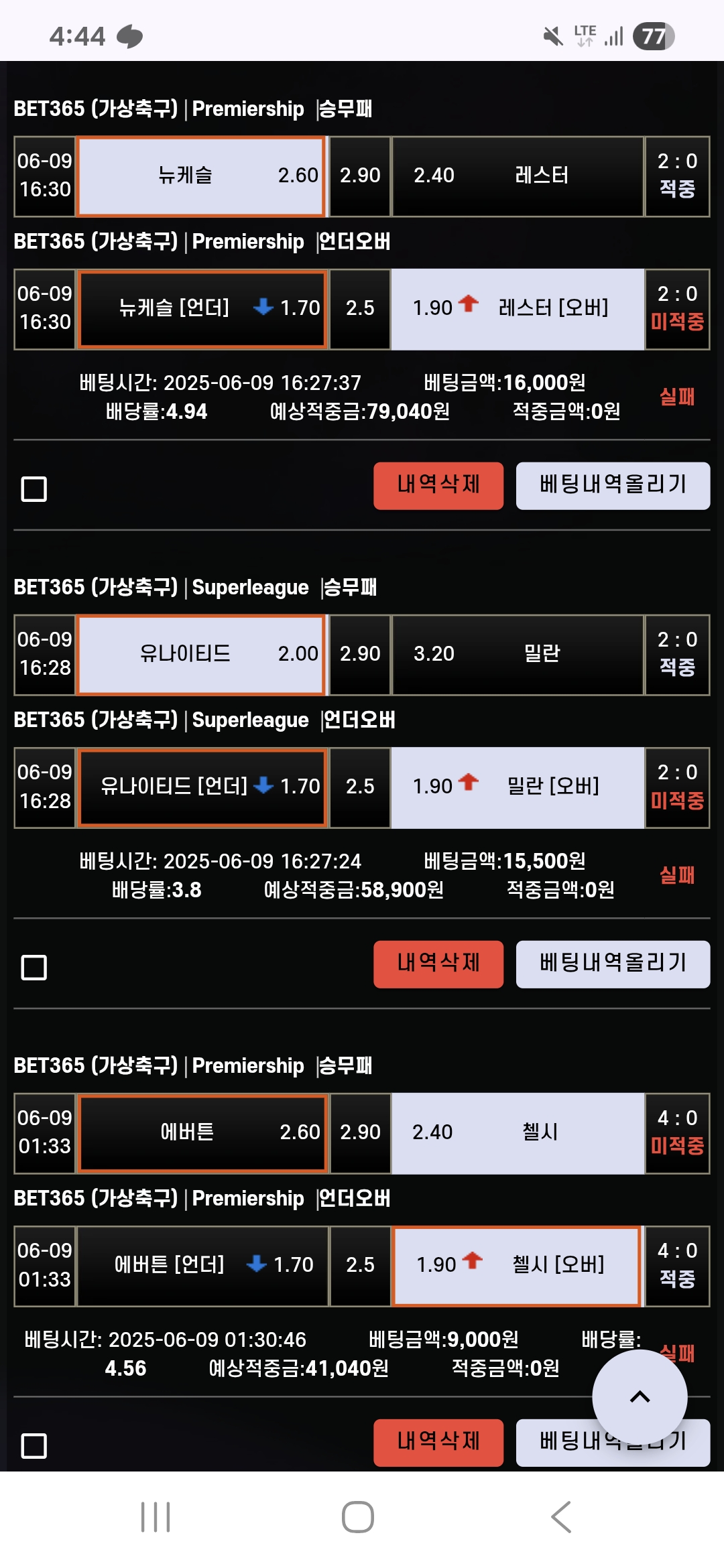The height and width of the screenshot is (1568, 724).
Task: Upload the 15,500원 bet history
Action: (613, 964)
